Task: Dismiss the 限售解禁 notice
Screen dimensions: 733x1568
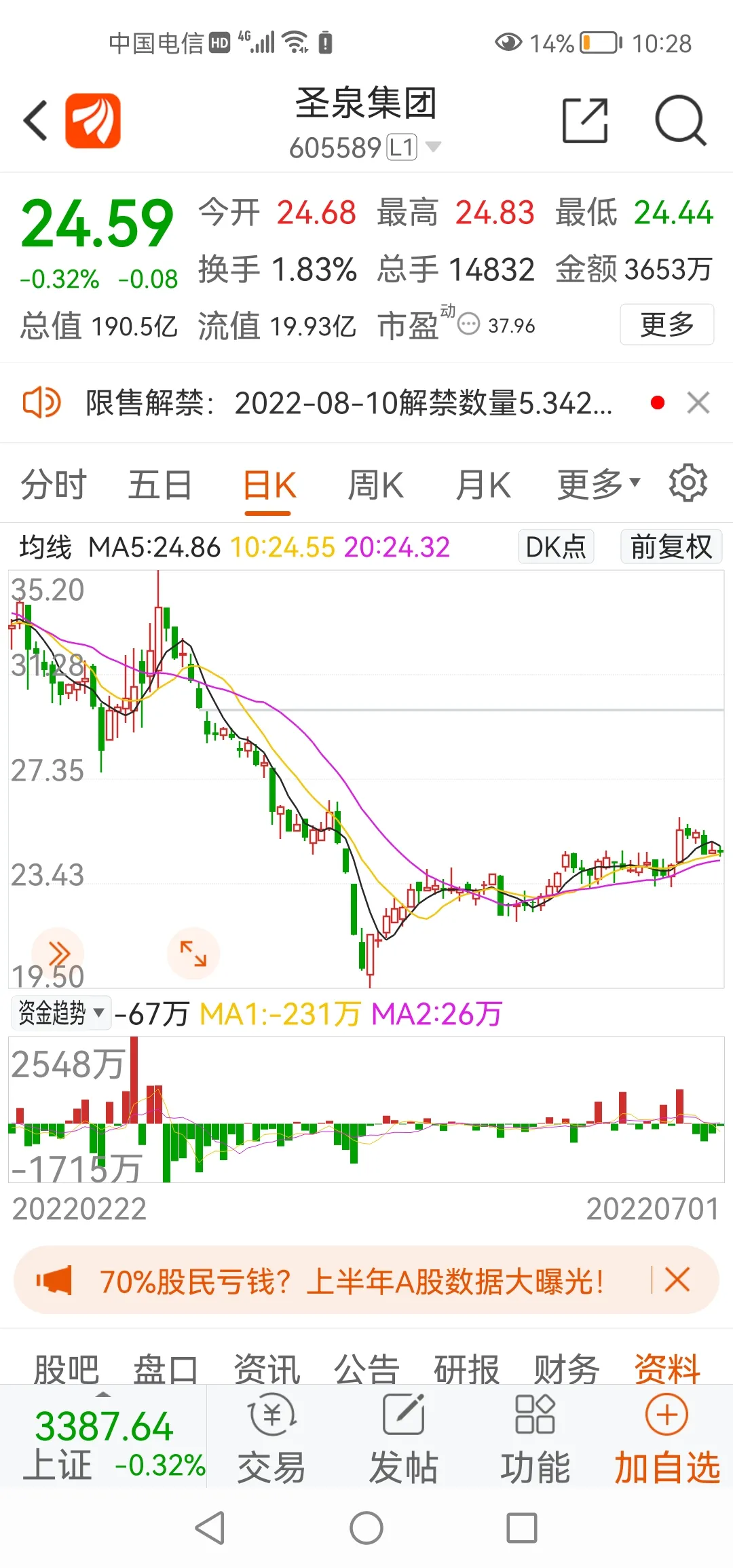Action: (x=698, y=403)
